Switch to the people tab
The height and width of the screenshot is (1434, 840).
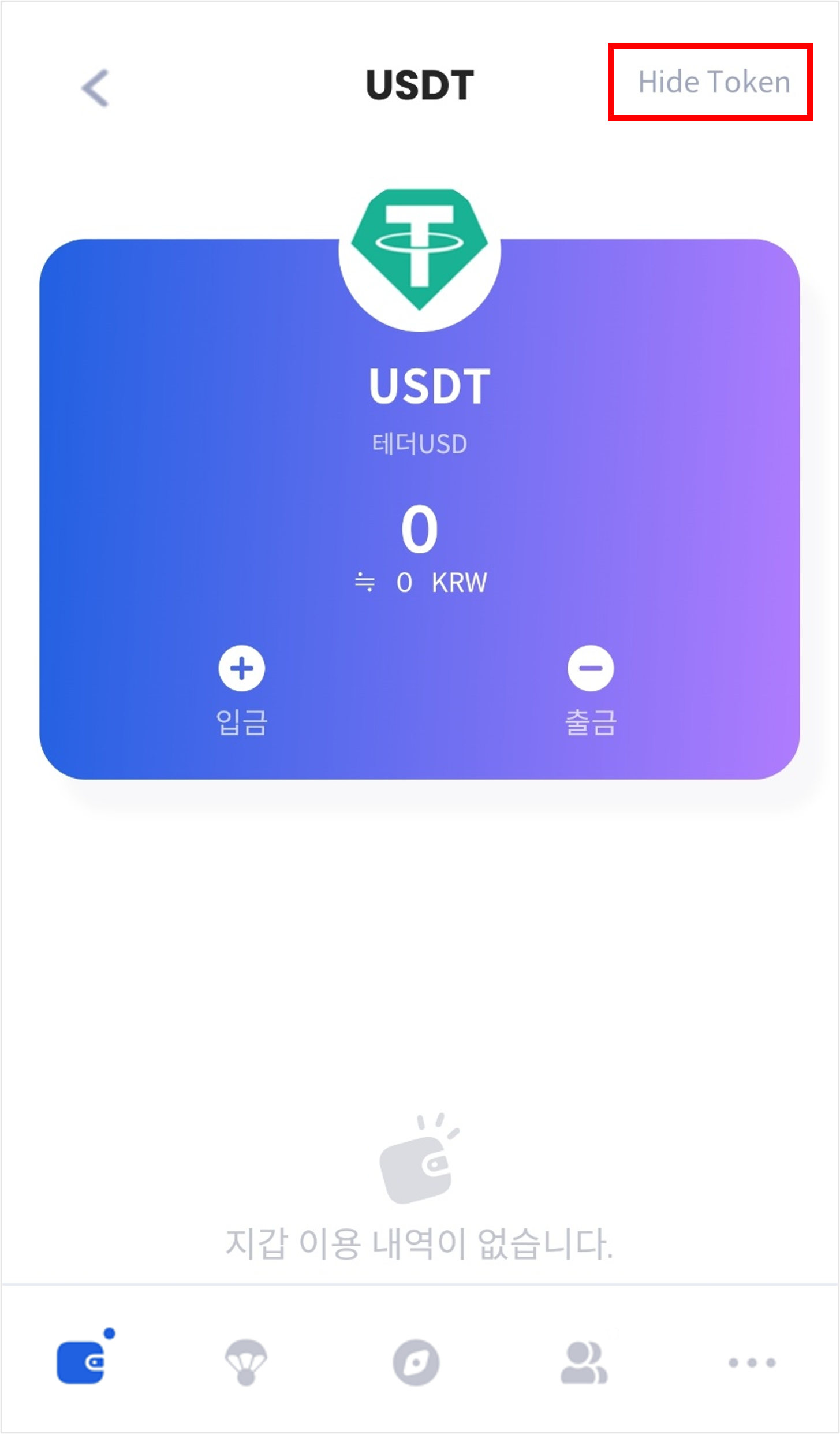click(x=584, y=1363)
